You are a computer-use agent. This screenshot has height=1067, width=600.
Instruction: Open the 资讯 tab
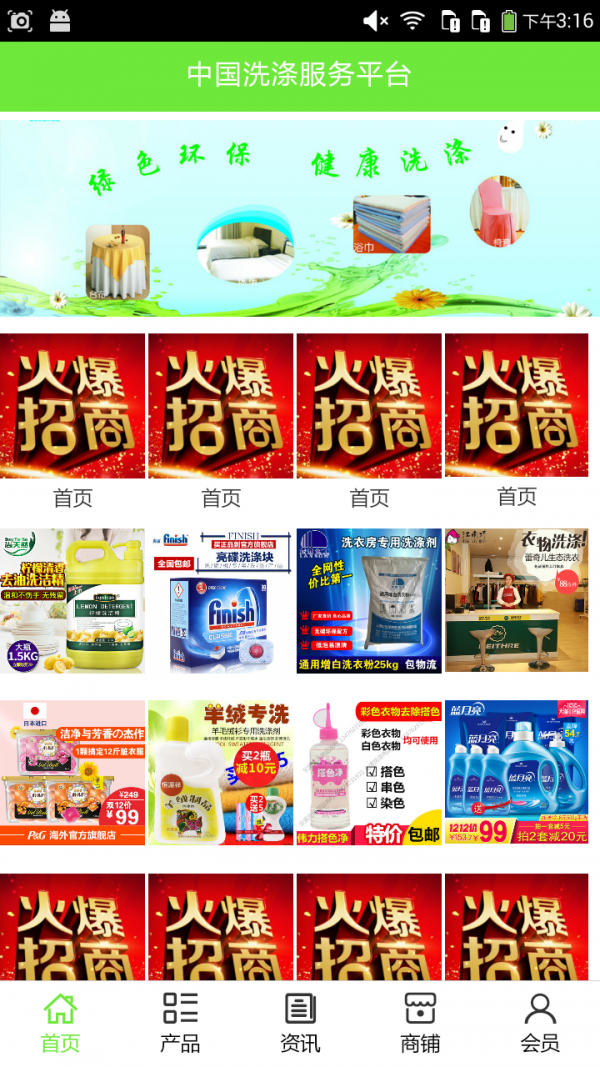[300, 1022]
